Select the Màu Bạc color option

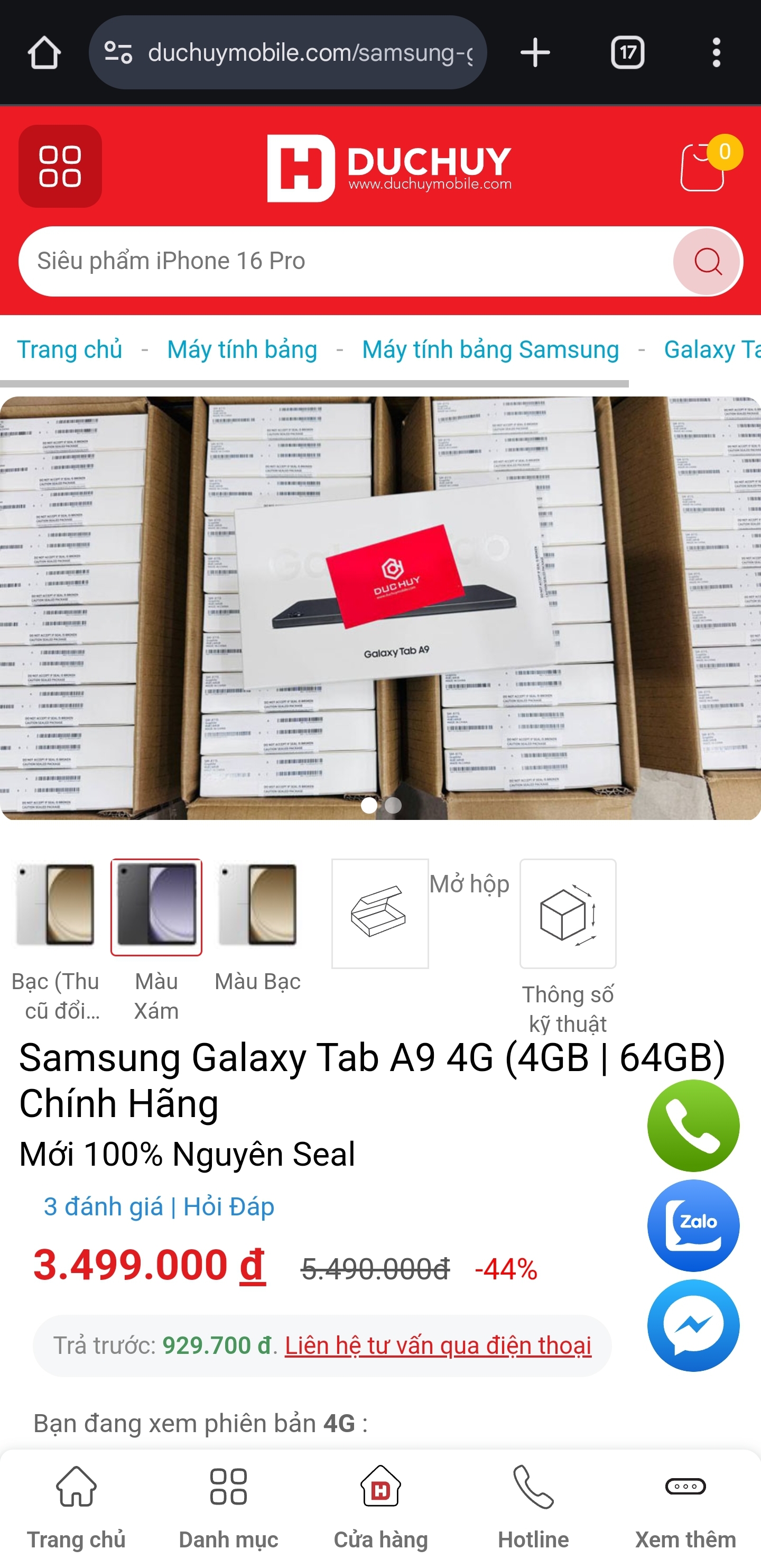tap(257, 907)
